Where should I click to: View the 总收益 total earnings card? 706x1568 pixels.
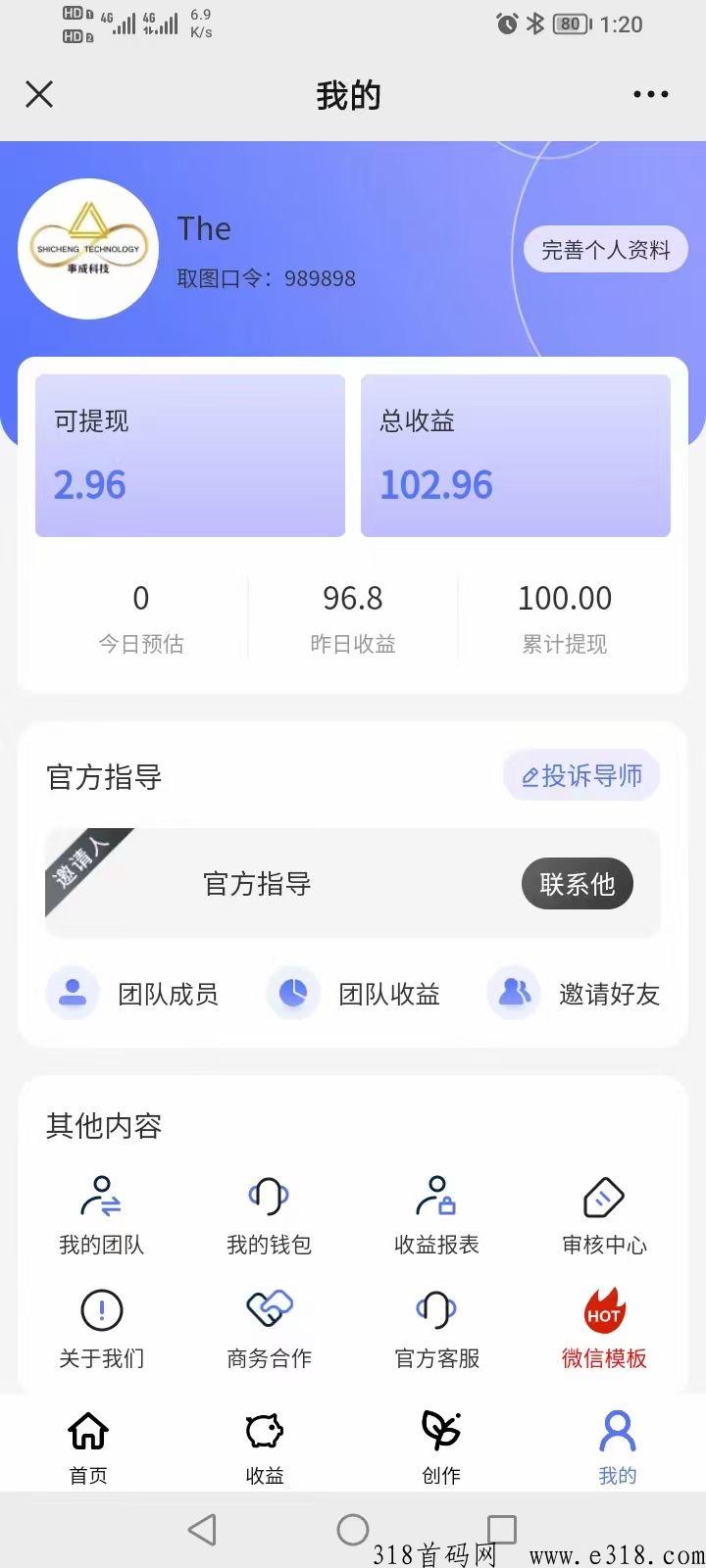tap(516, 456)
